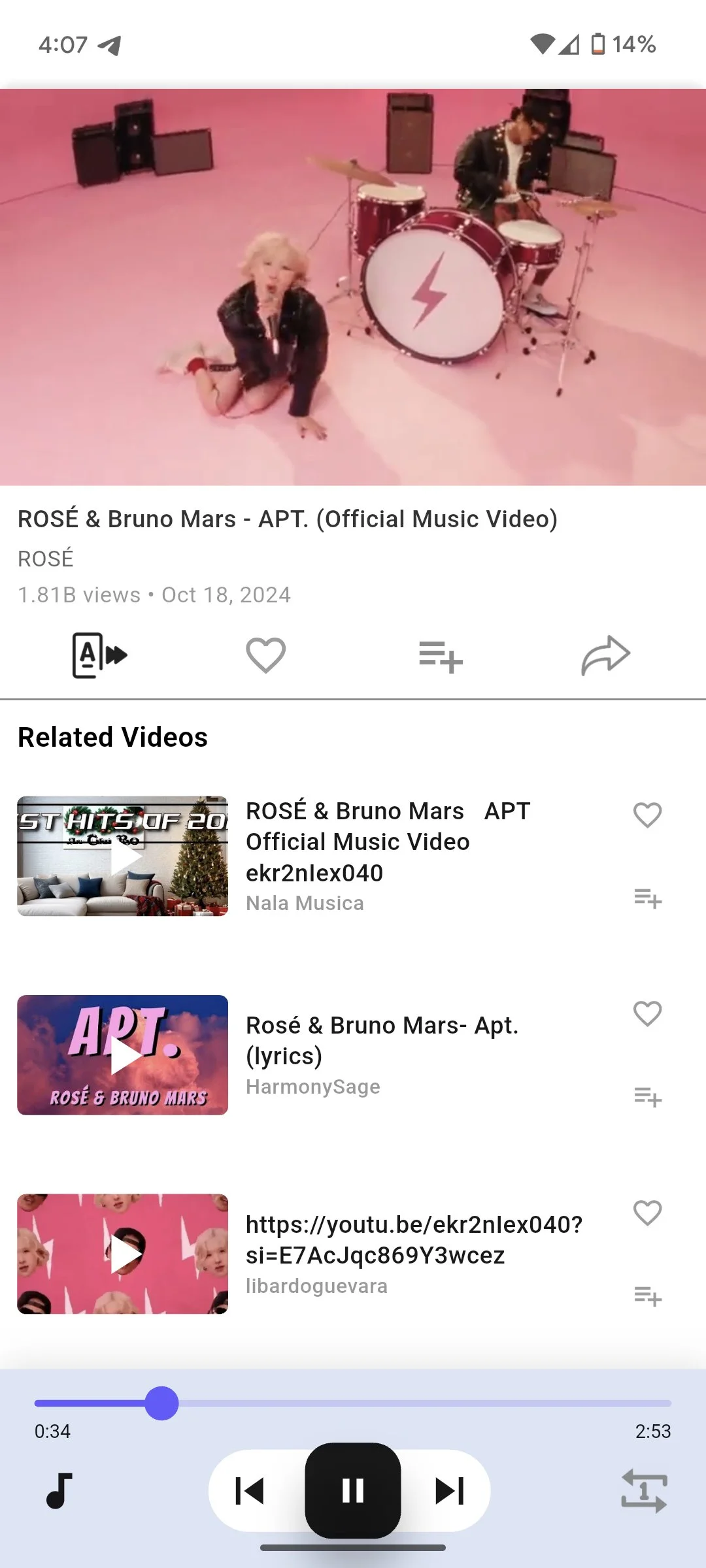Favorite the Nala Musica related video
This screenshot has width=706, height=1568.
point(647,815)
